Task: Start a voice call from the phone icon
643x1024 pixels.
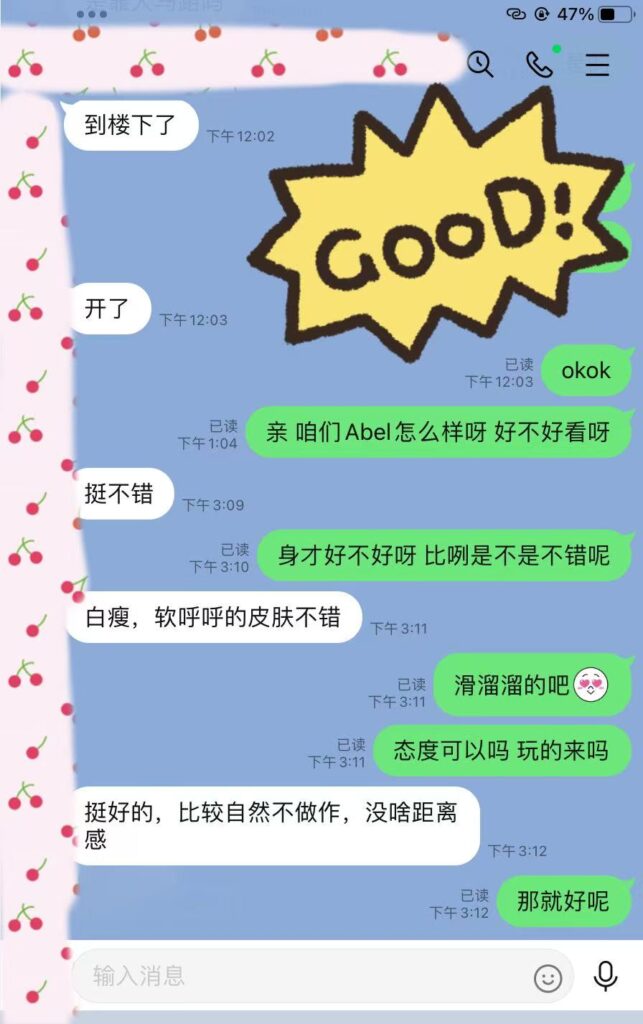Action: 539,65
